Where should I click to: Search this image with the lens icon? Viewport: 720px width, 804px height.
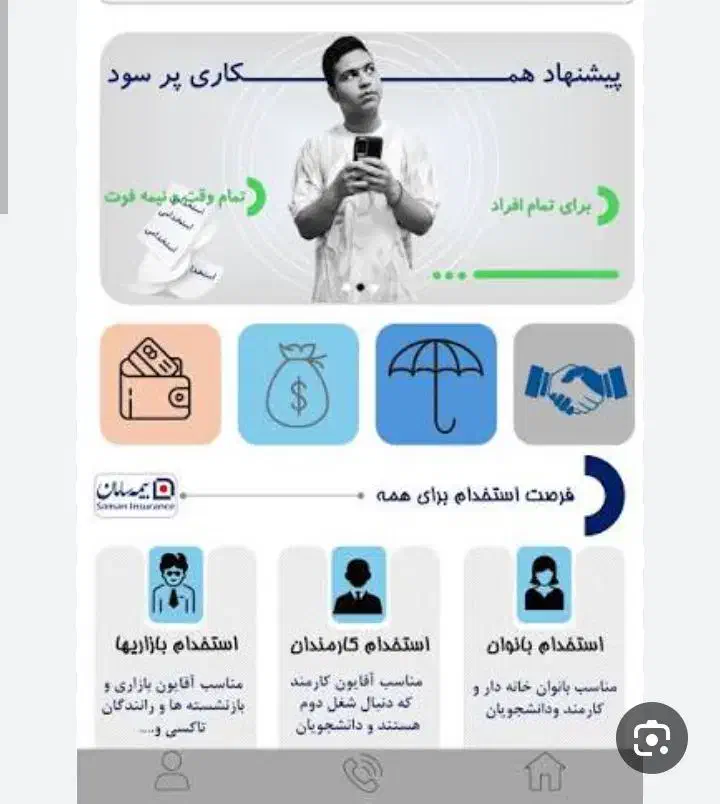pos(651,738)
